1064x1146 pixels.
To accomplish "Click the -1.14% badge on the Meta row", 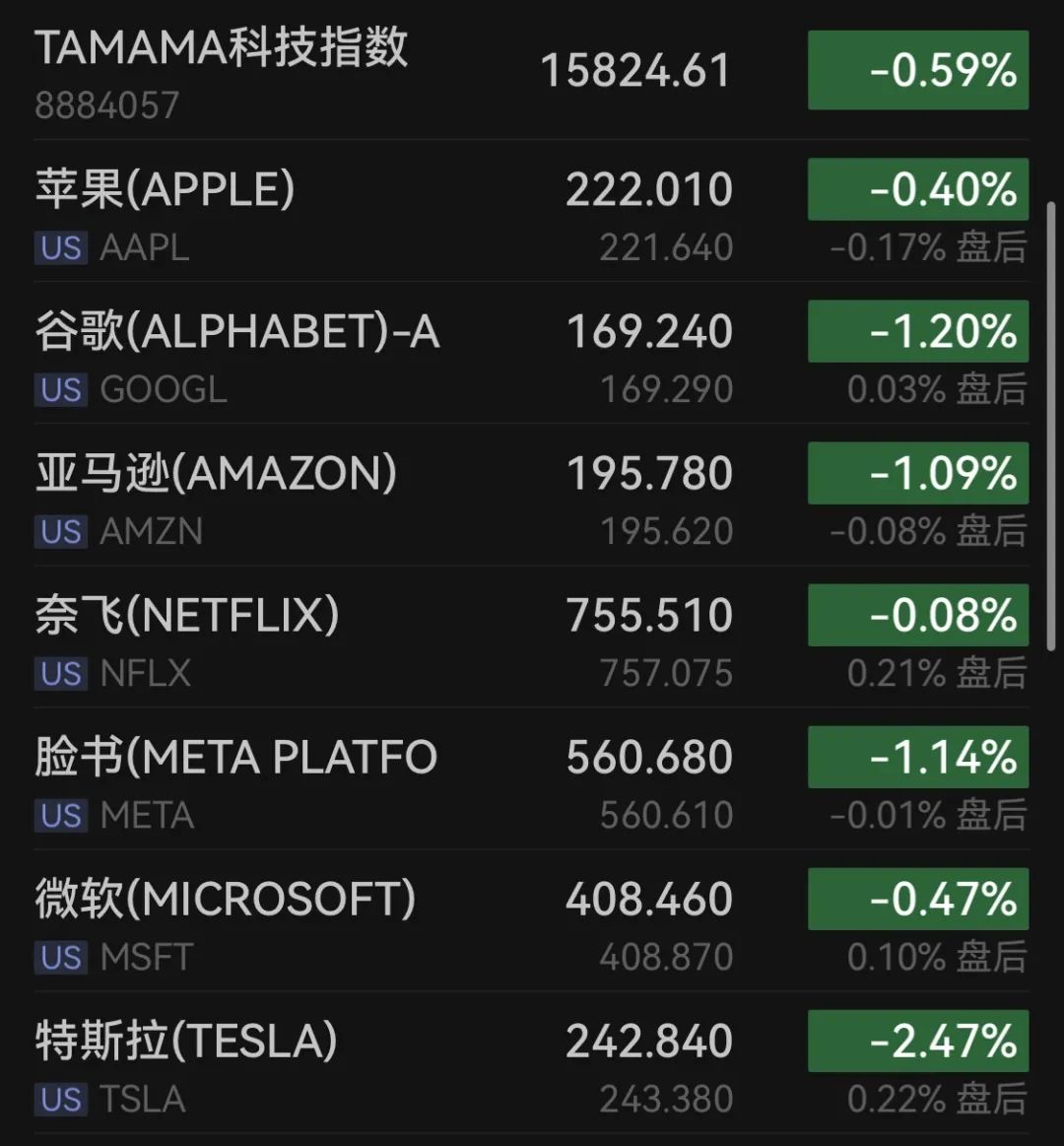I will (x=917, y=758).
